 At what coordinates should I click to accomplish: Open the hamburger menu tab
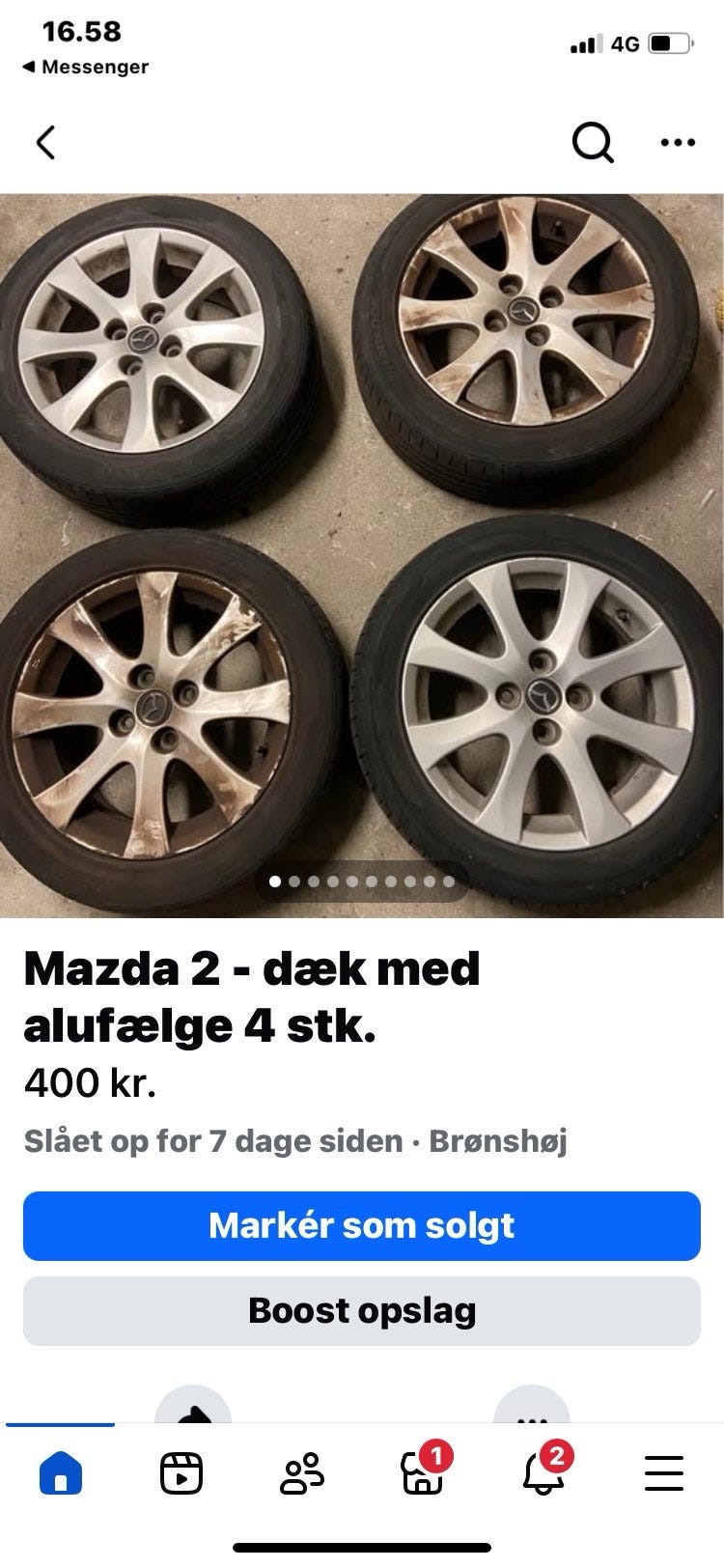point(663,1474)
